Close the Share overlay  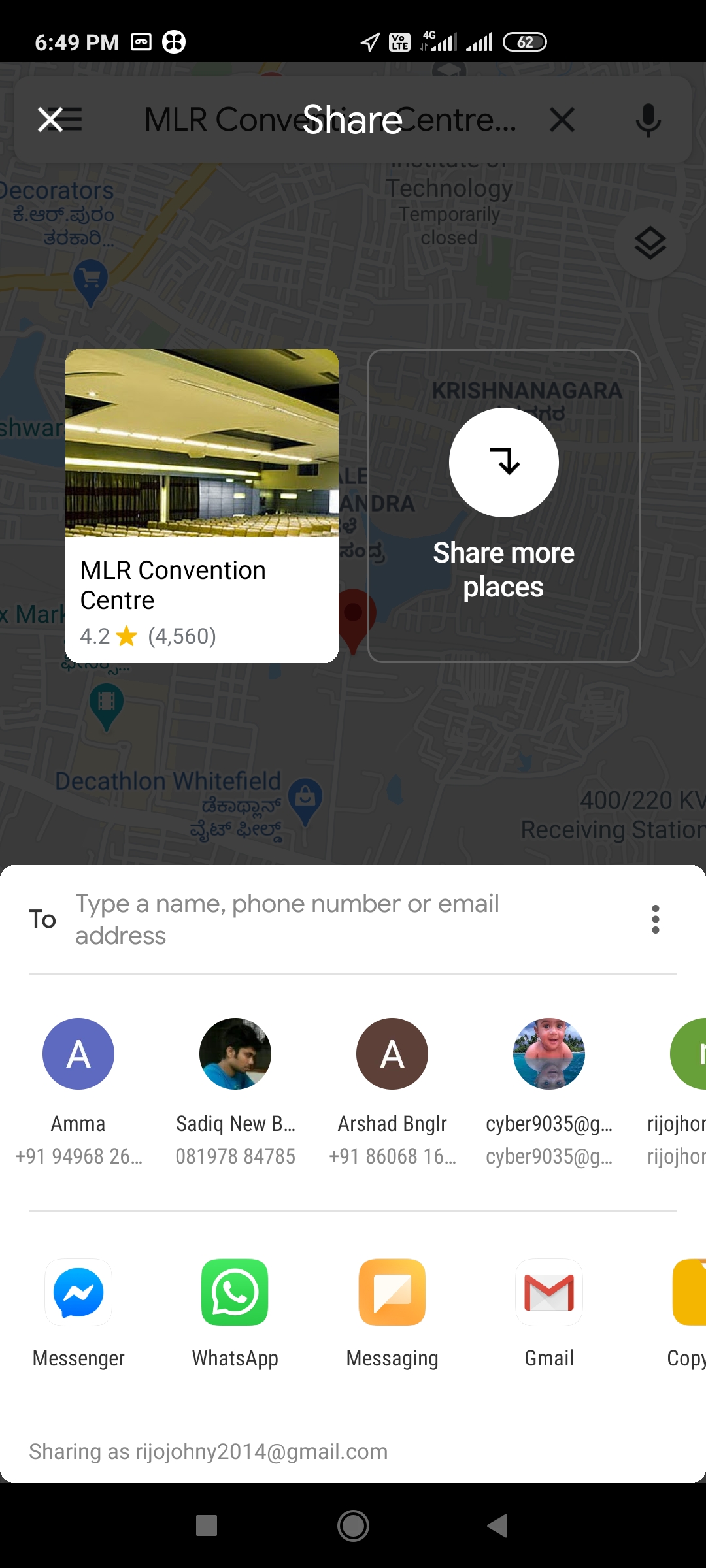50,120
